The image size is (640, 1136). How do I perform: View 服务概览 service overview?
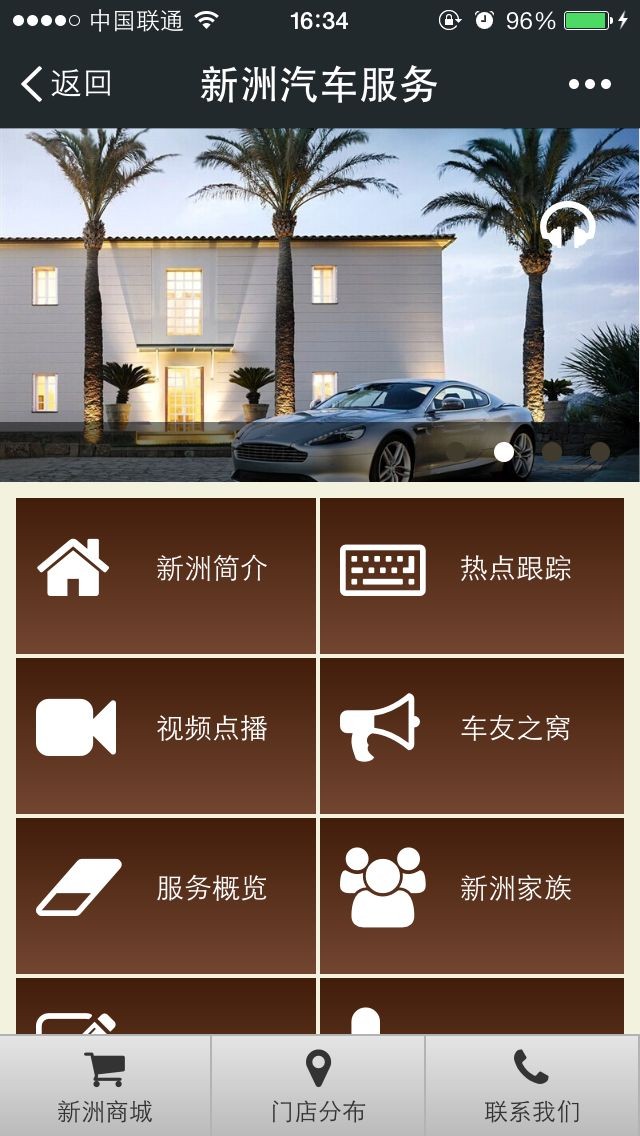[166, 895]
